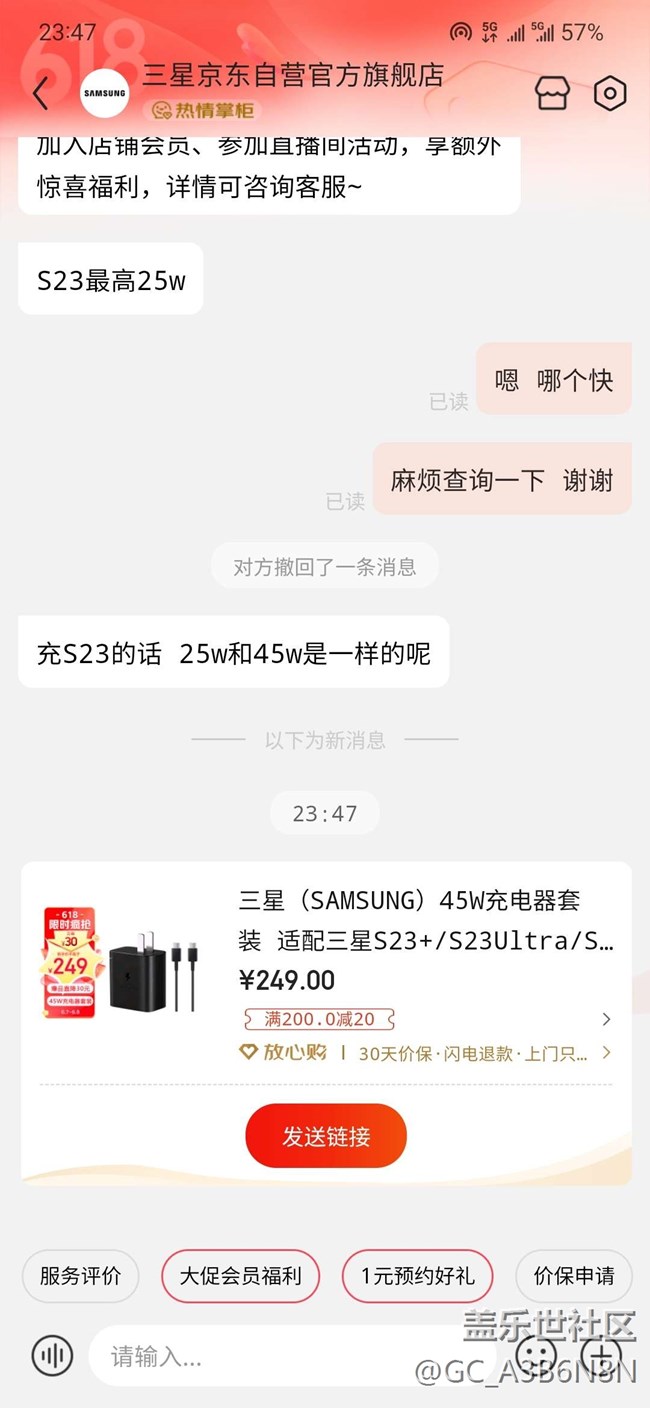
Task: Choose the 1元预约好礼 chip
Action: click(x=418, y=1276)
